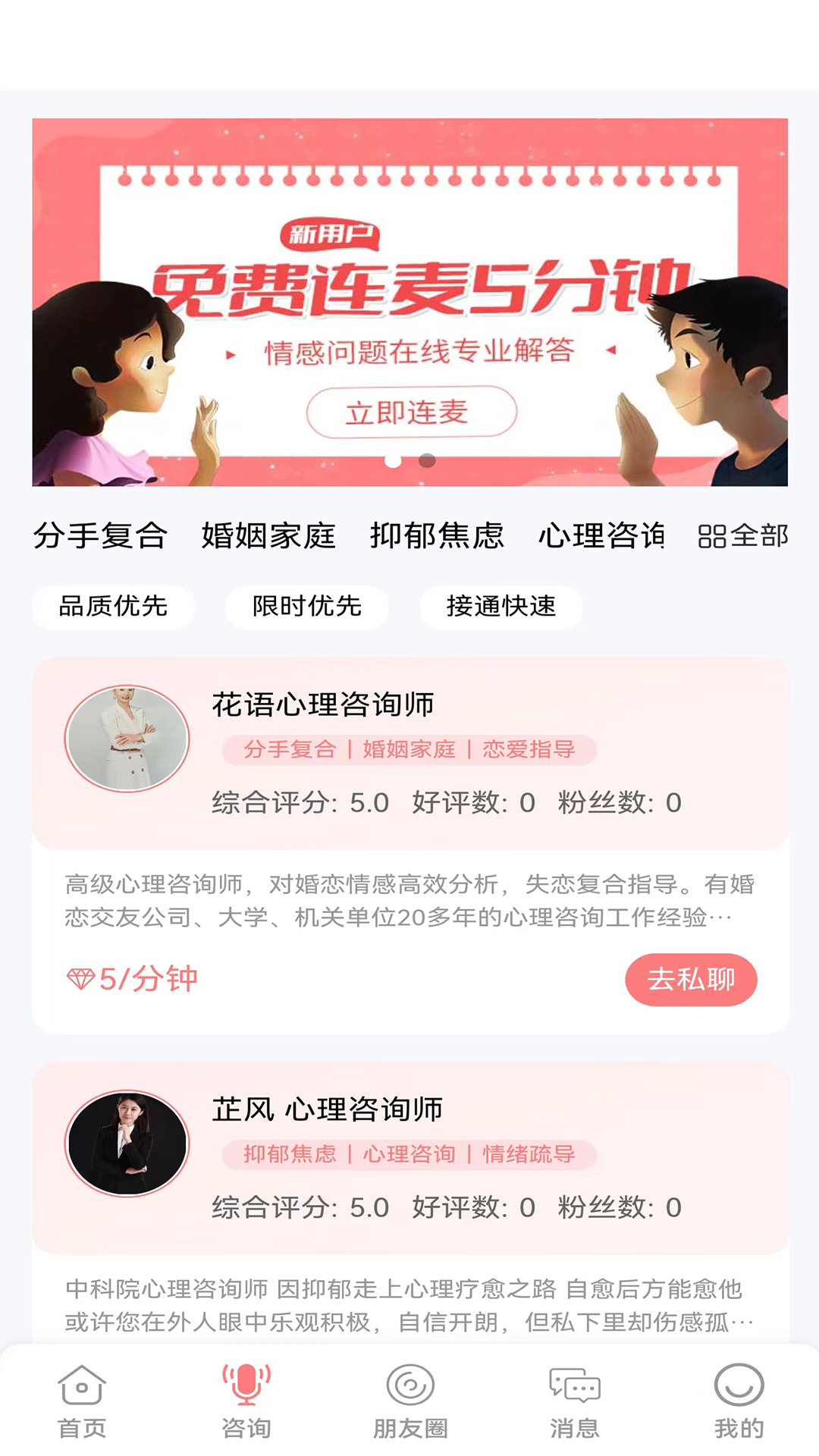819x1456 pixels.
Task: Filter by 限时优先
Action: [x=307, y=607]
